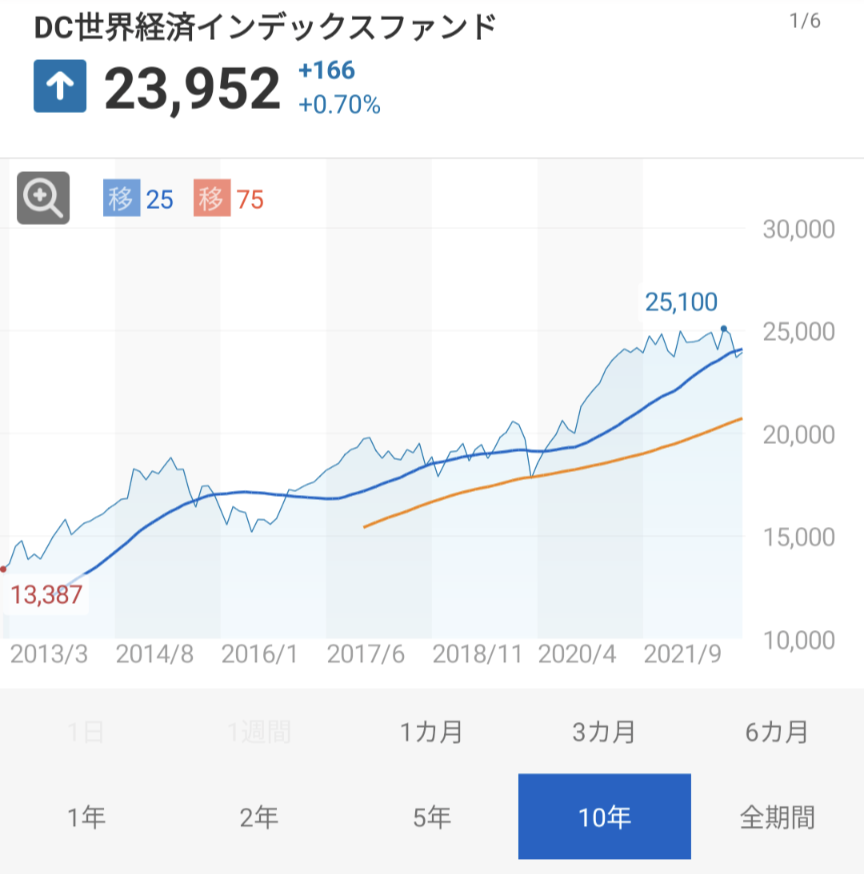864x874 pixels.
Task: Select the 1カ月 chart period
Action: point(432,732)
